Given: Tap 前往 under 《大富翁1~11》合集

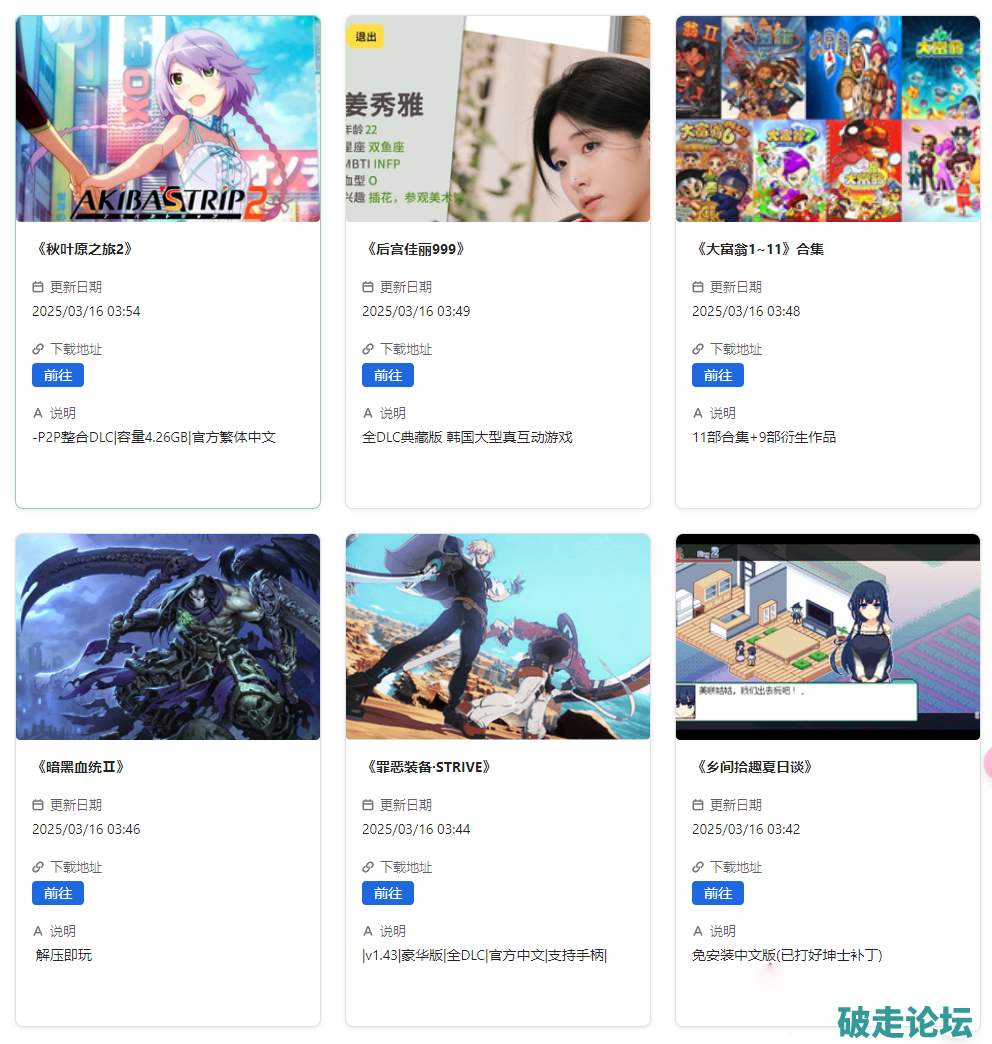Looking at the screenshot, I should [718, 375].
